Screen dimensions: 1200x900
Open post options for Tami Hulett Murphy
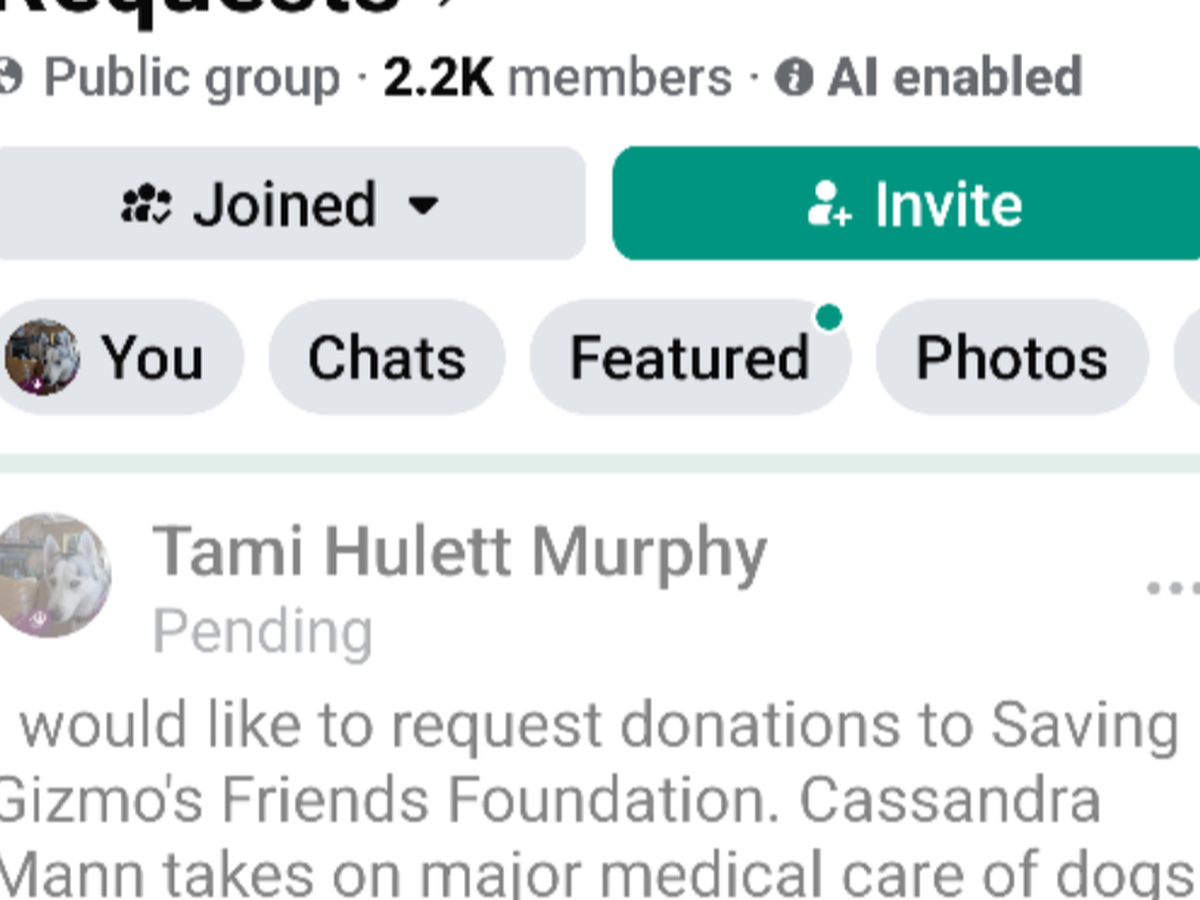(x=1172, y=587)
